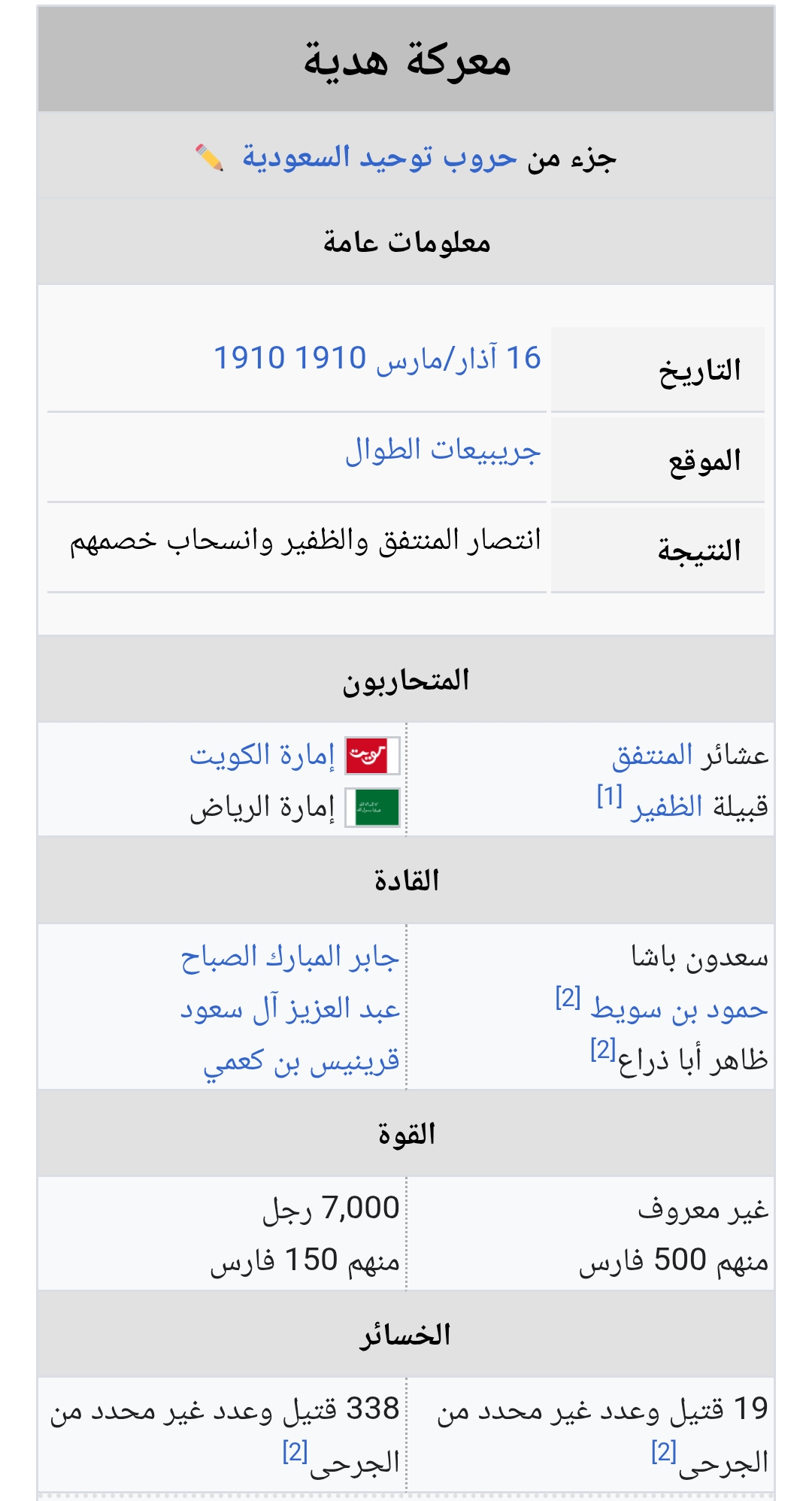Tap the pencil edit icon
The height and width of the screenshot is (1501, 812).
pos(210,158)
